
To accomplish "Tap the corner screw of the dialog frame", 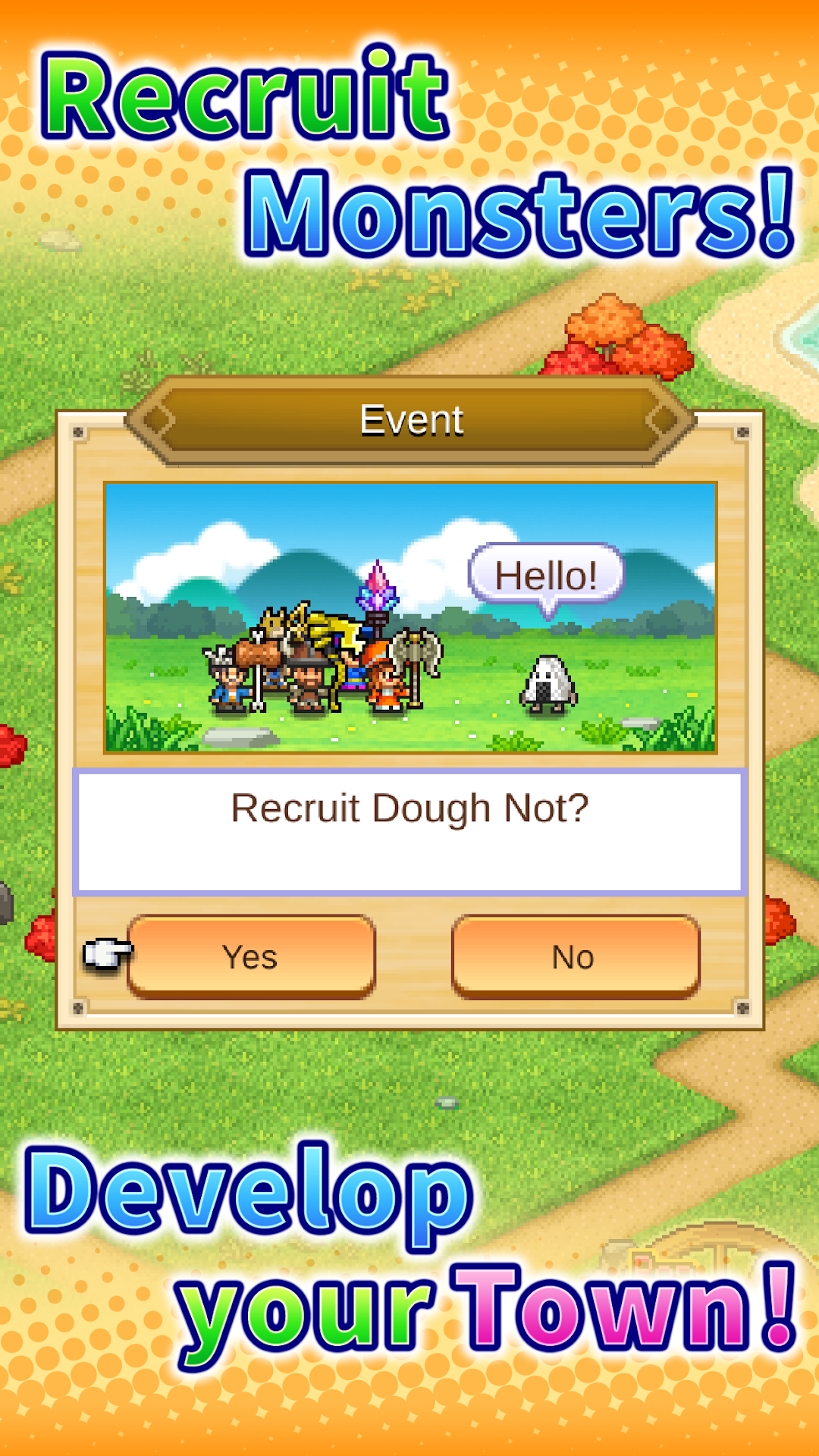I will (x=78, y=432).
